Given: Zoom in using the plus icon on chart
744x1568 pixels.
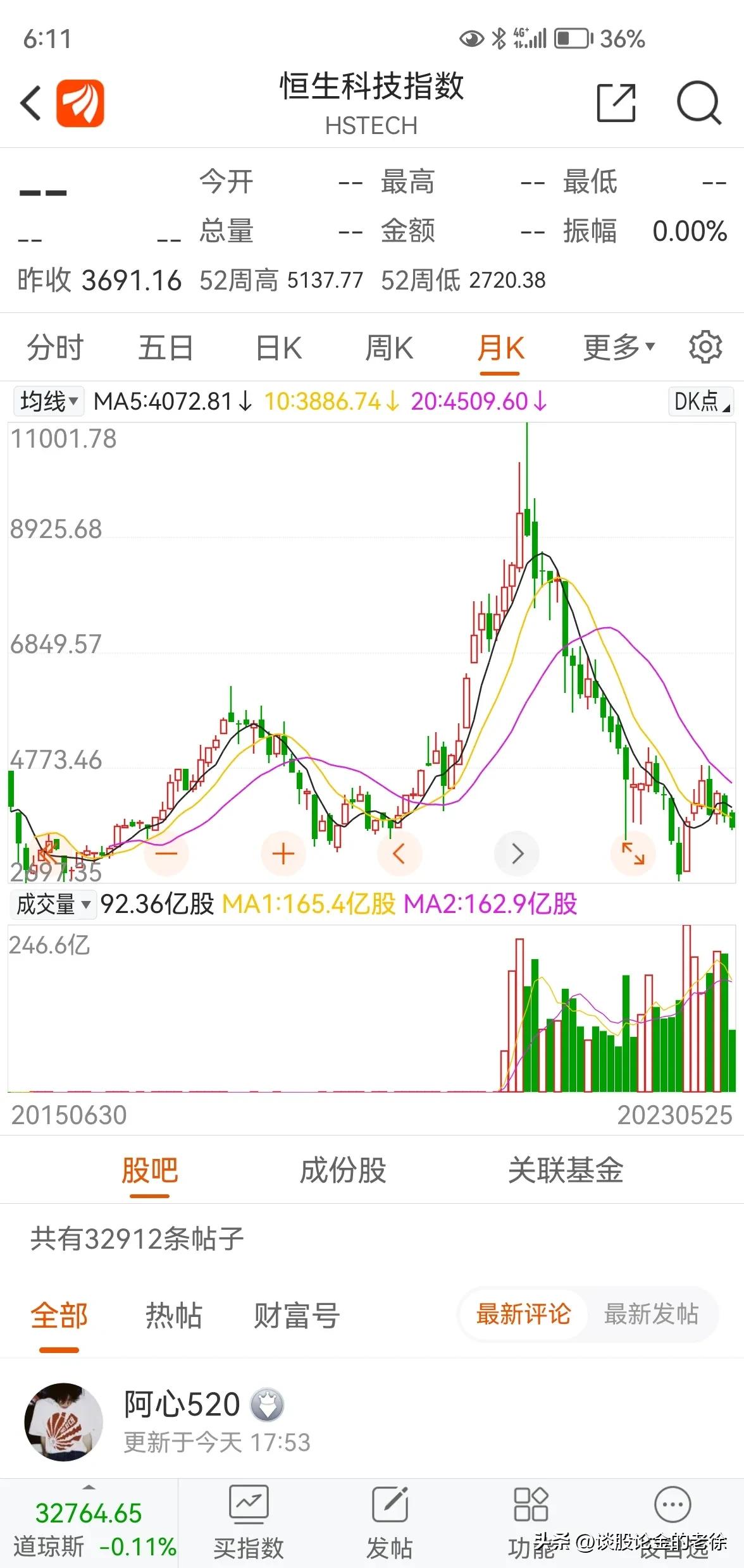Looking at the screenshot, I should [282, 853].
